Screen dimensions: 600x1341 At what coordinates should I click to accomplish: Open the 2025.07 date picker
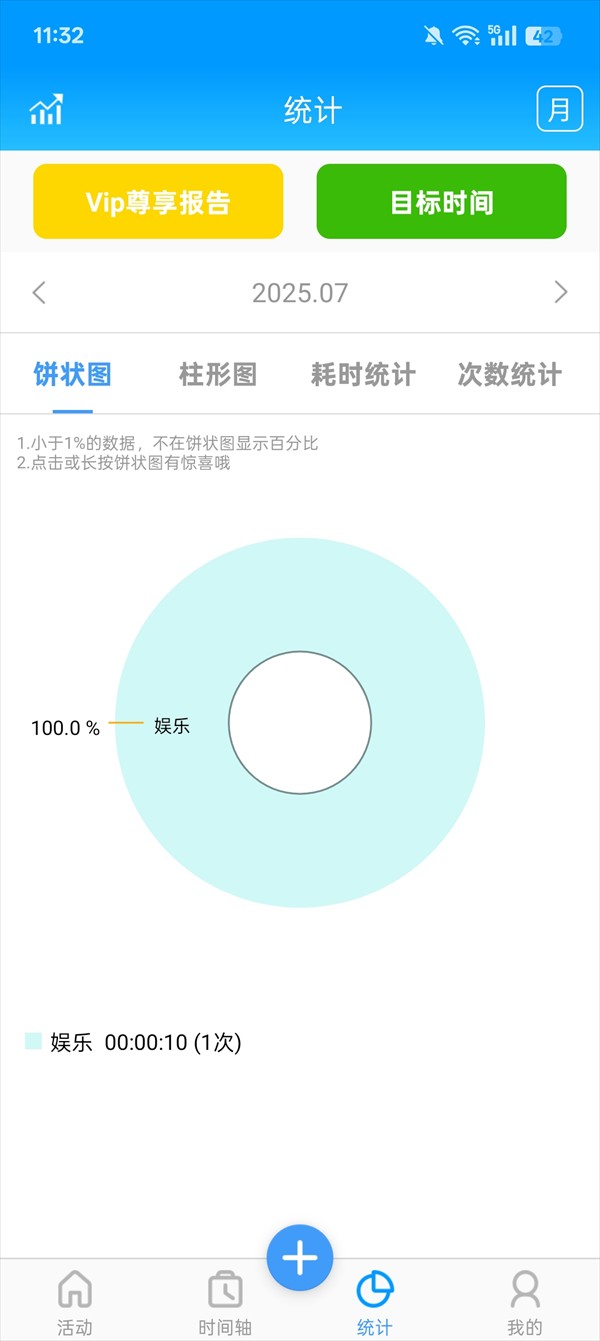click(300, 293)
